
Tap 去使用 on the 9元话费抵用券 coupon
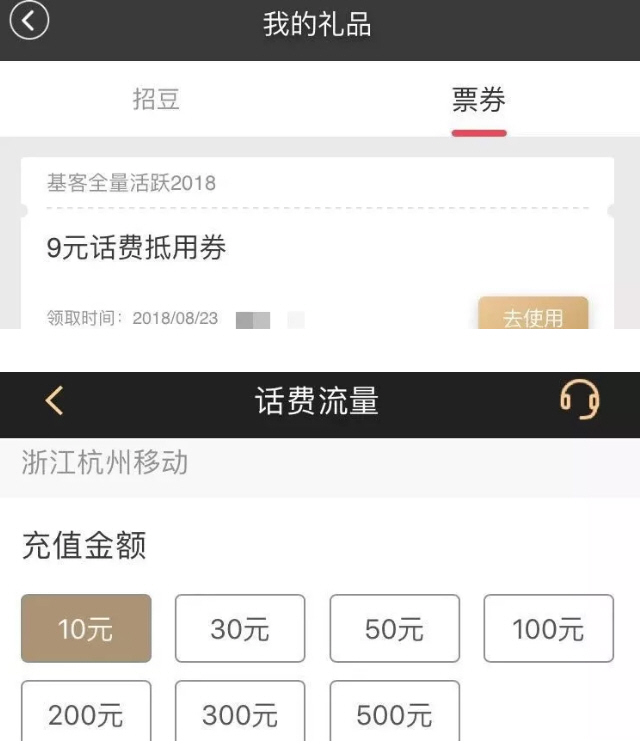(x=532, y=315)
